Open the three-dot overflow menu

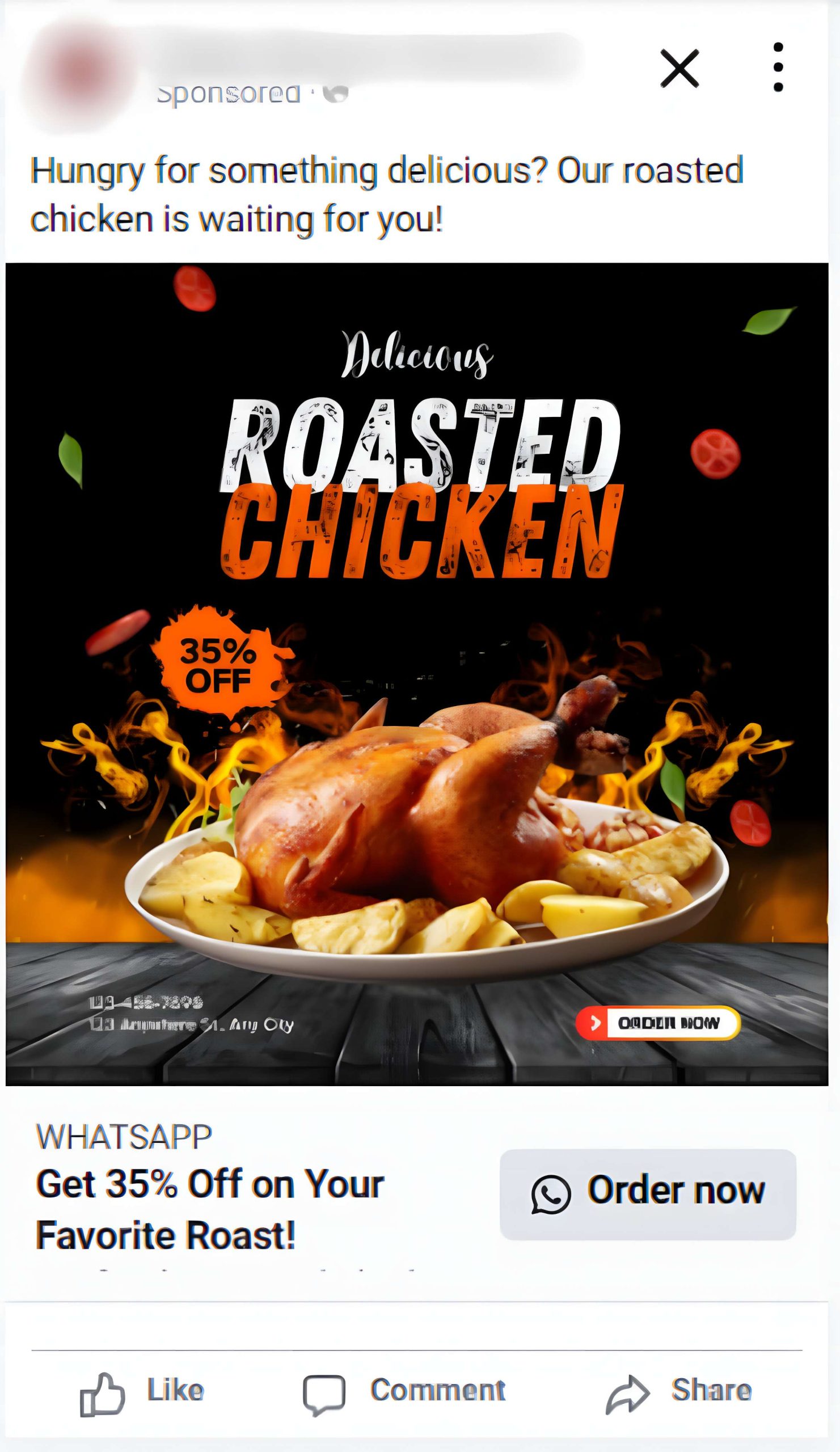(778, 67)
